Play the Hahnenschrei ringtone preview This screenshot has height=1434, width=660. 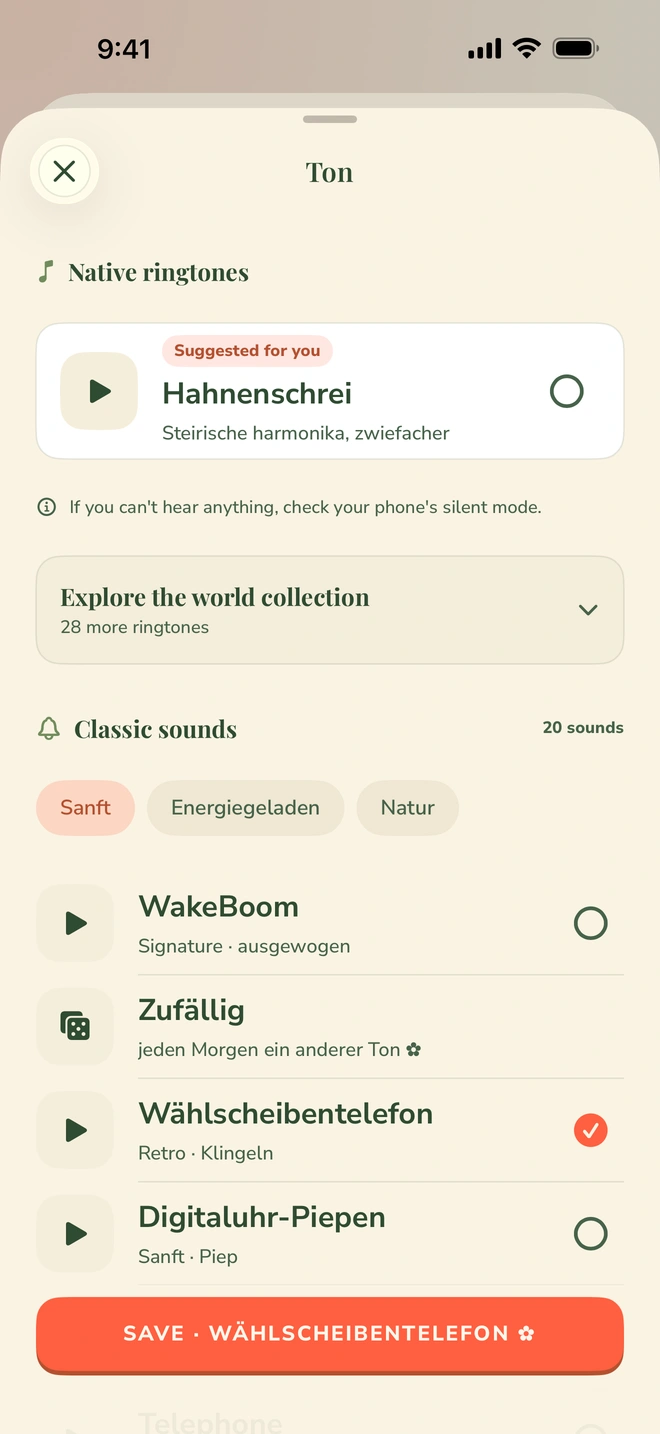tap(99, 391)
